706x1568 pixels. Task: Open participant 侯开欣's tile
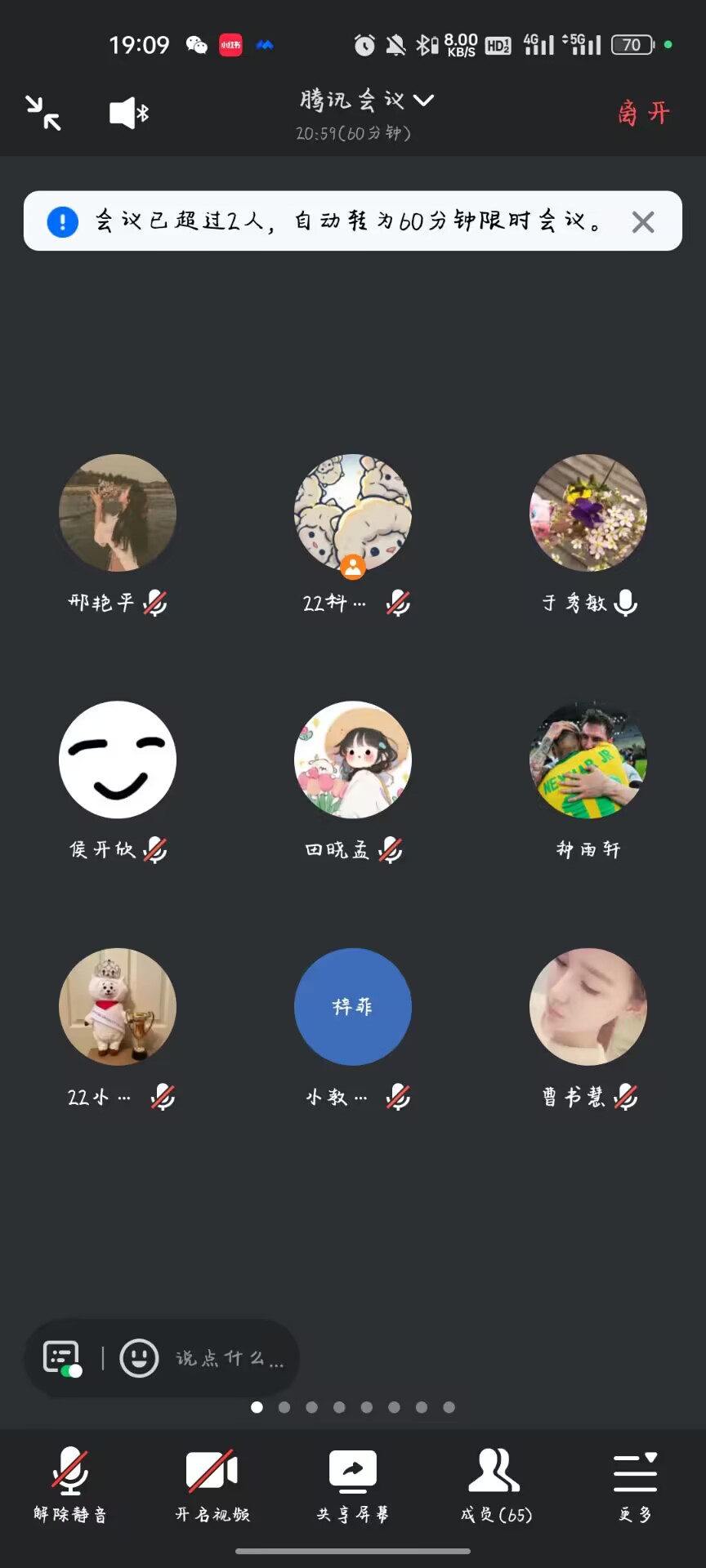[118, 759]
